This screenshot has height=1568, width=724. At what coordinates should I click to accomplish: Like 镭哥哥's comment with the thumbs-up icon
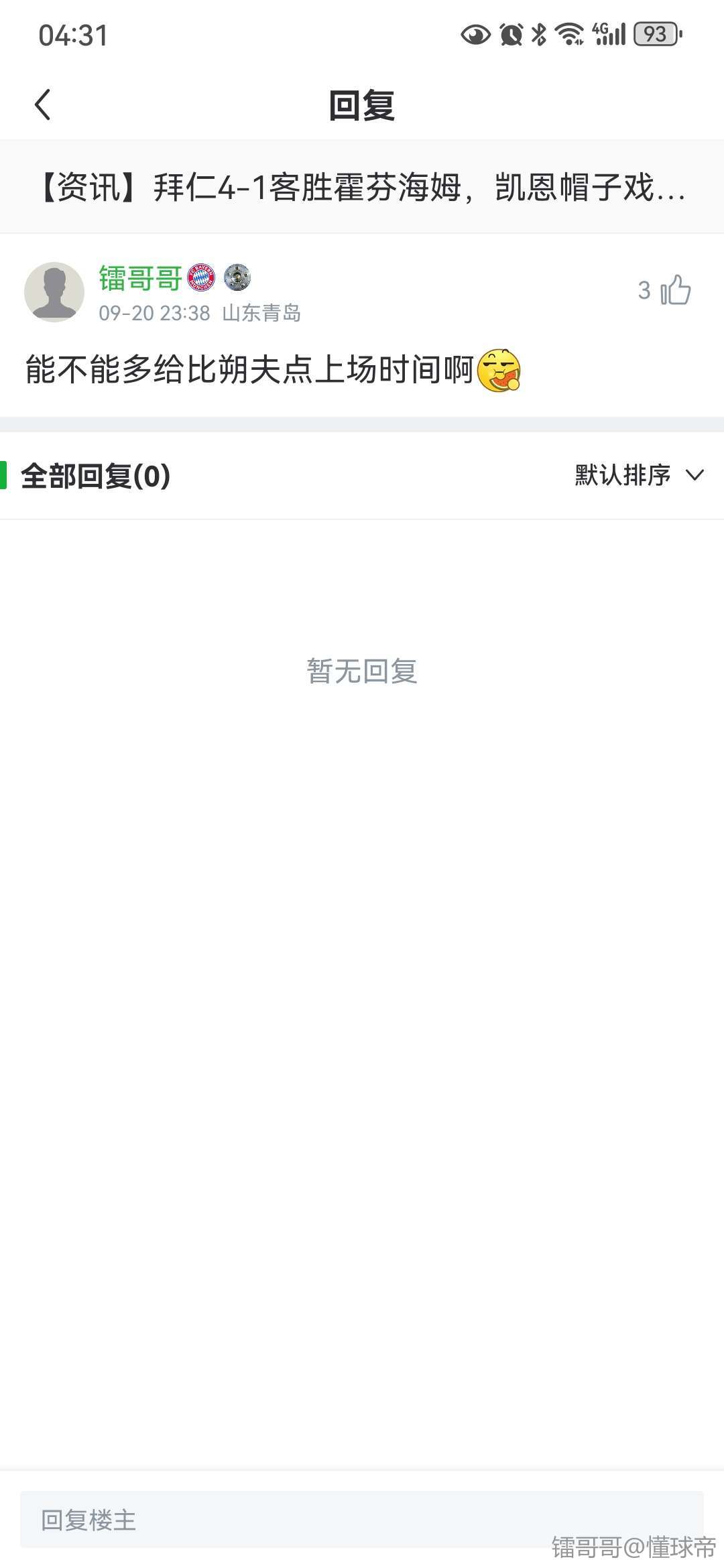(x=675, y=290)
